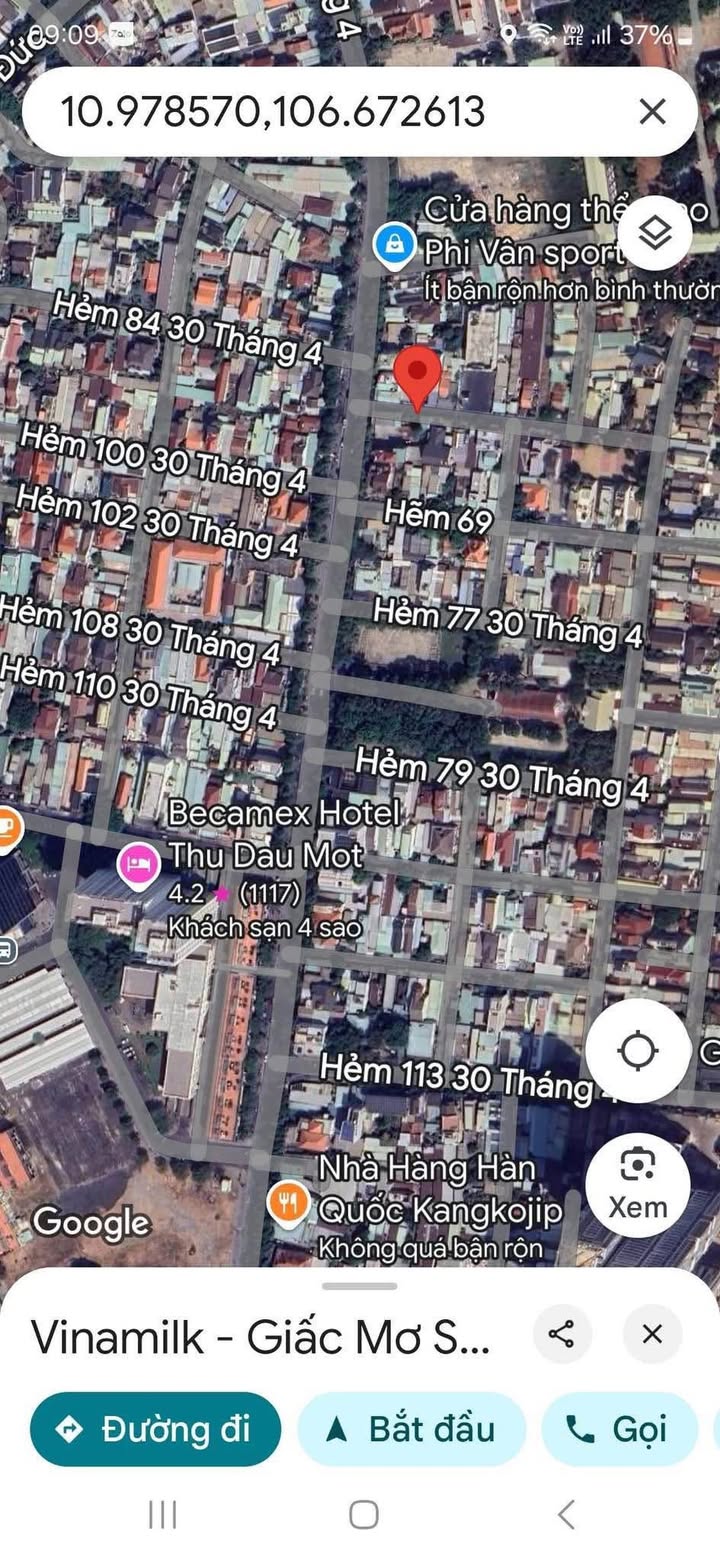
Task: Close the Vinamilk place card
Action: point(652,1334)
